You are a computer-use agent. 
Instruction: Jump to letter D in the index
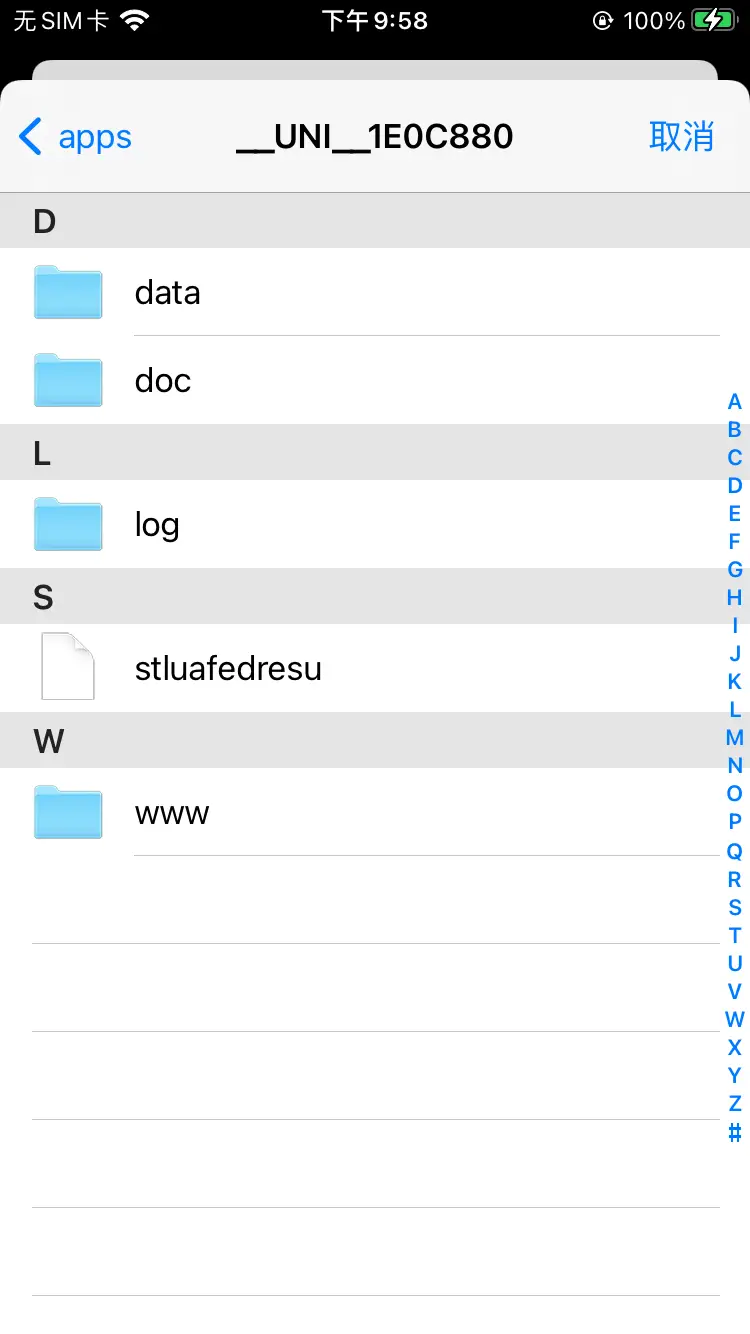pos(735,486)
